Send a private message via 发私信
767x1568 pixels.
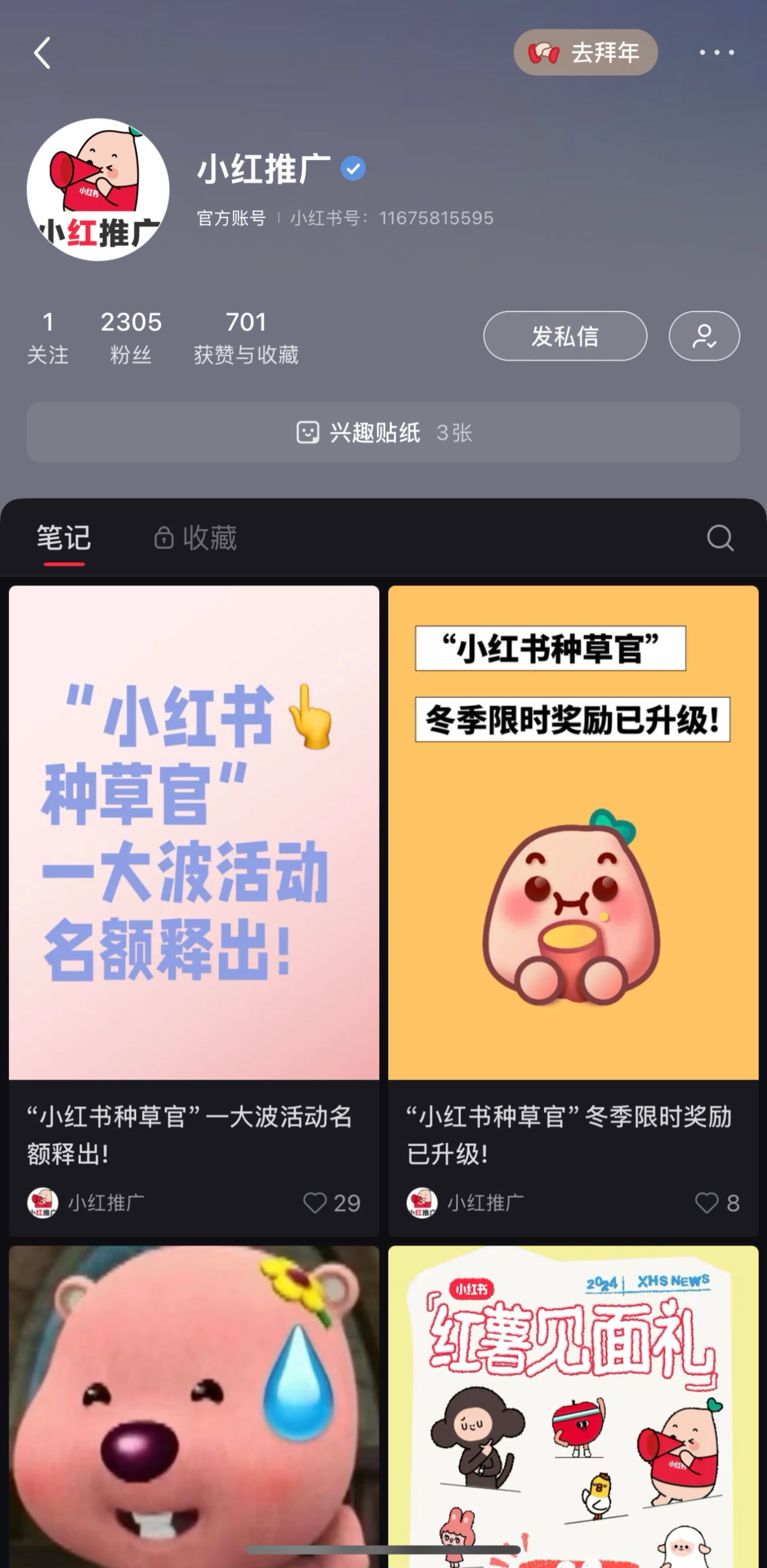point(565,336)
